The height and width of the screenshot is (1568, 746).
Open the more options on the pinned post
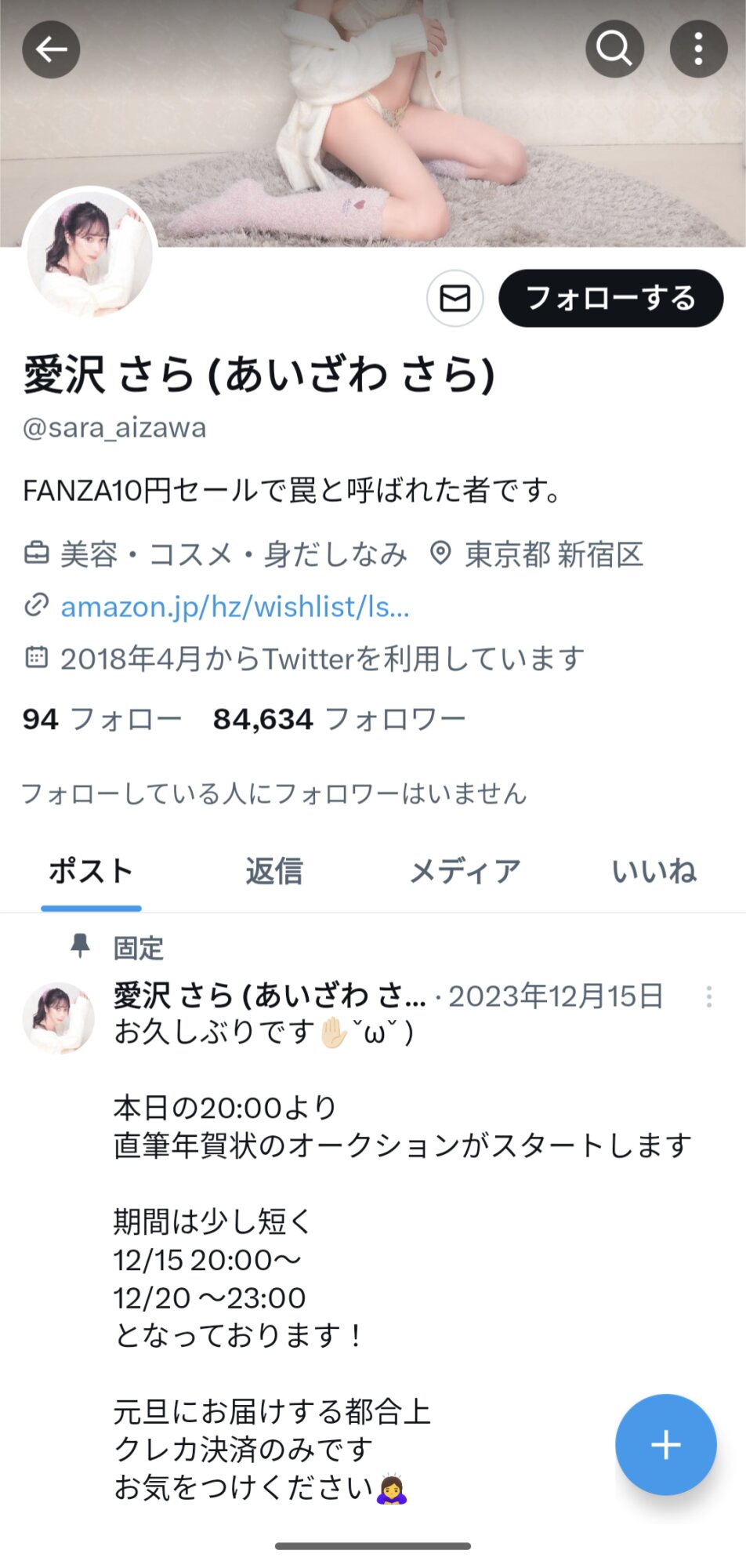pos(708,996)
